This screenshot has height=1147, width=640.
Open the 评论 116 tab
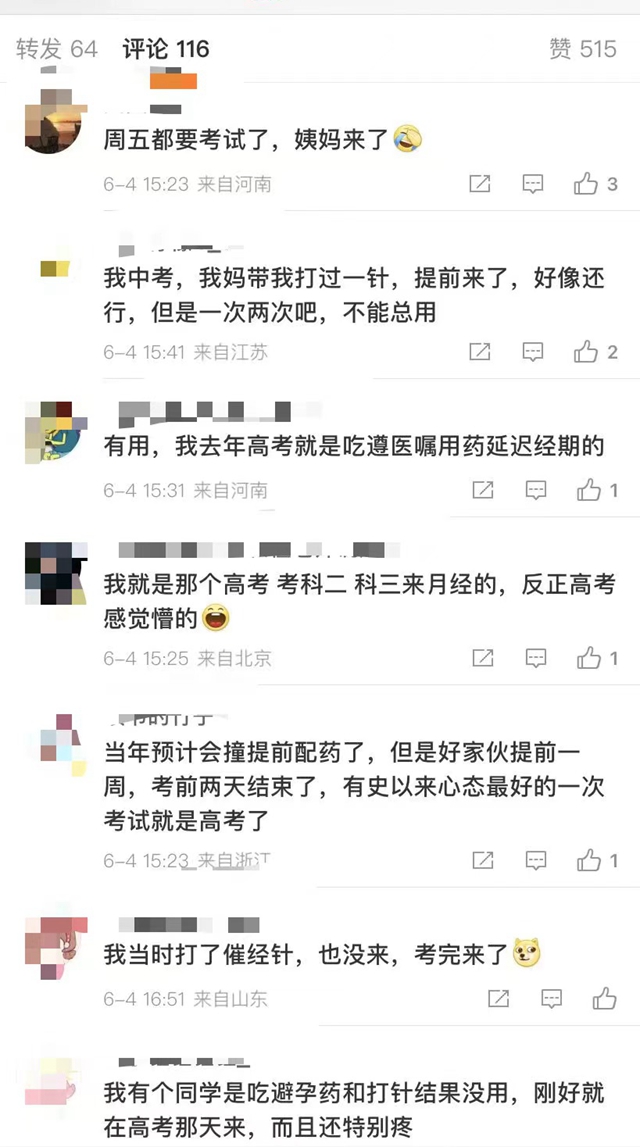(x=166, y=48)
